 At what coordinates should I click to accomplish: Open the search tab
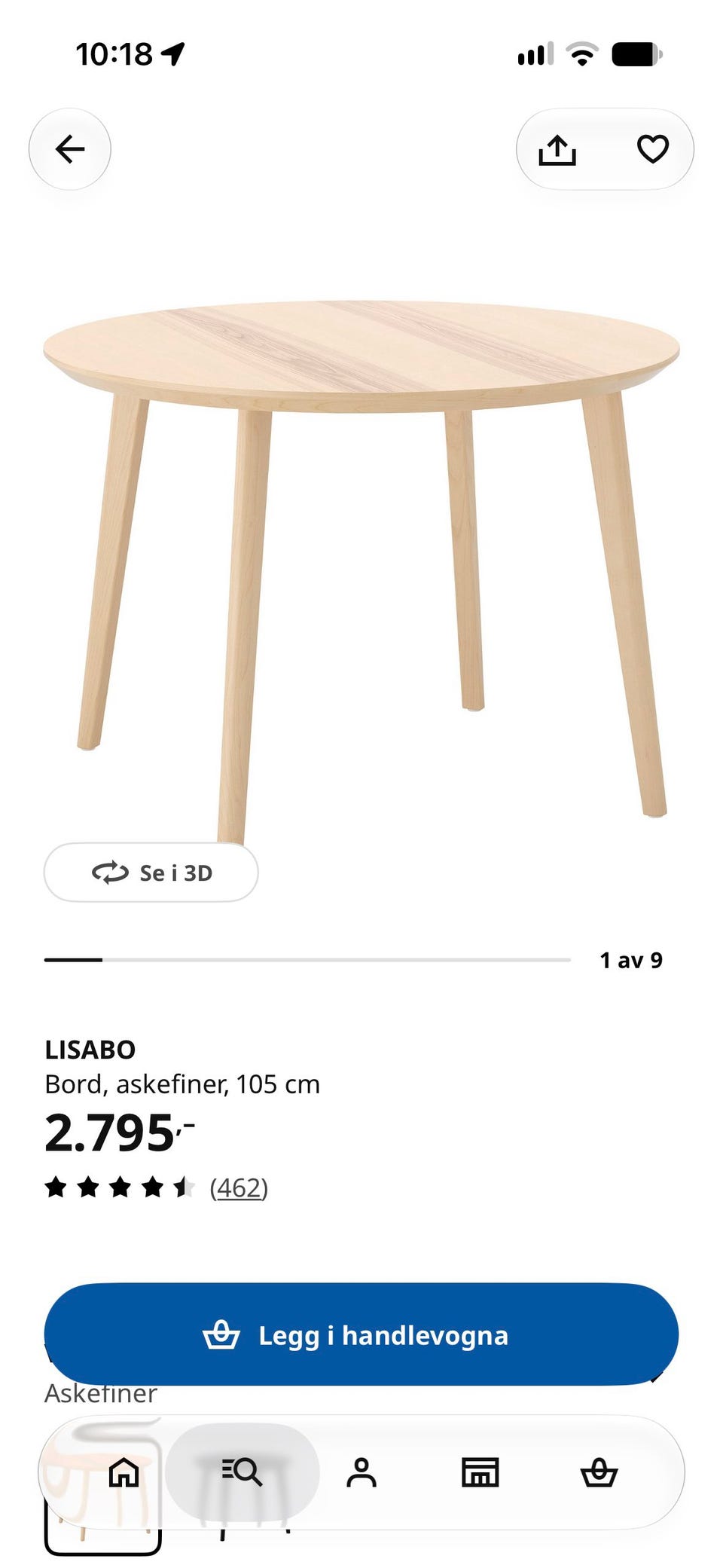click(x=243, y=1472)
